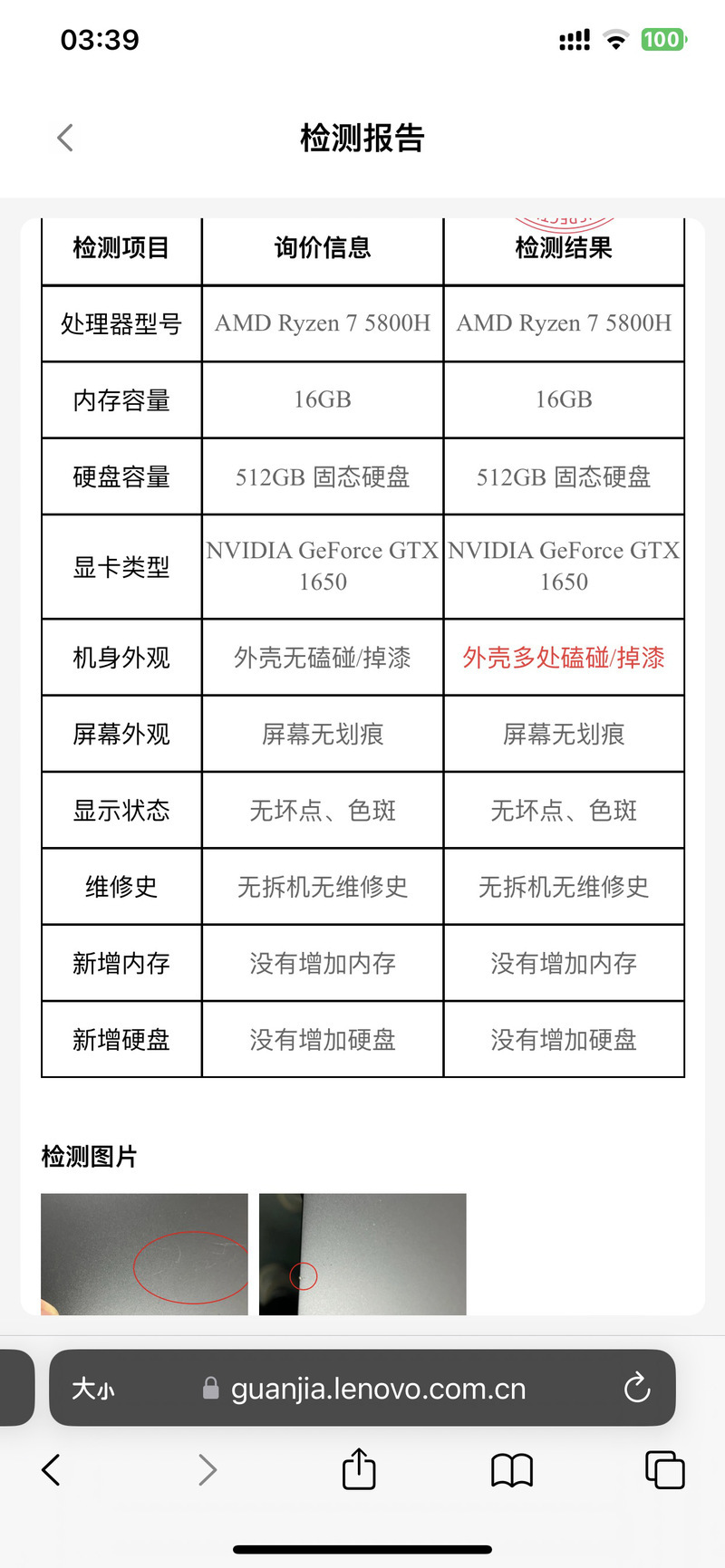This screenshot has width=725, height=1568.
Task: Go back from the 检测报告 page
Action: pyautogui.click(x=64, y=138)
